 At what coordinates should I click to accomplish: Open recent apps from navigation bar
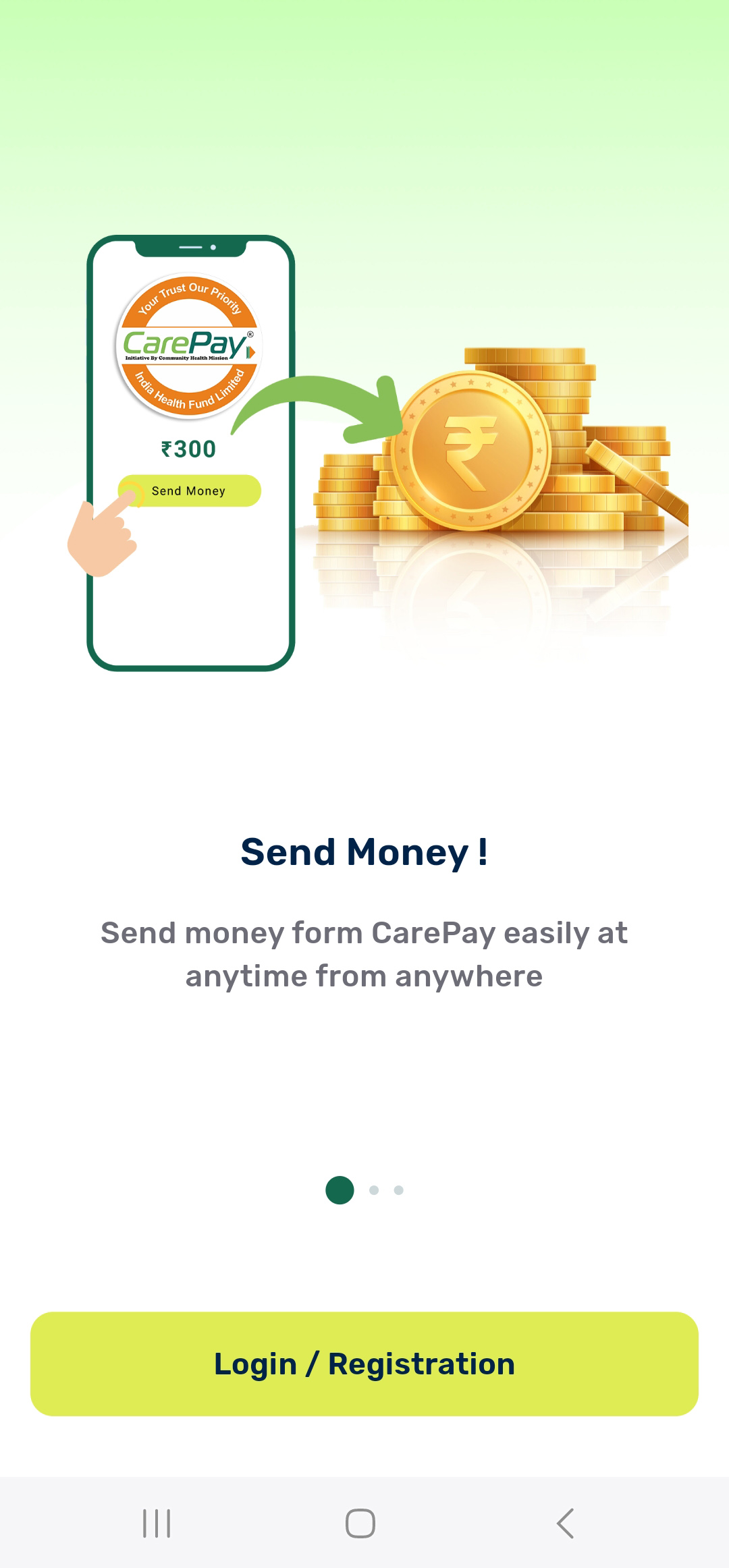(x=157, y=1523)
